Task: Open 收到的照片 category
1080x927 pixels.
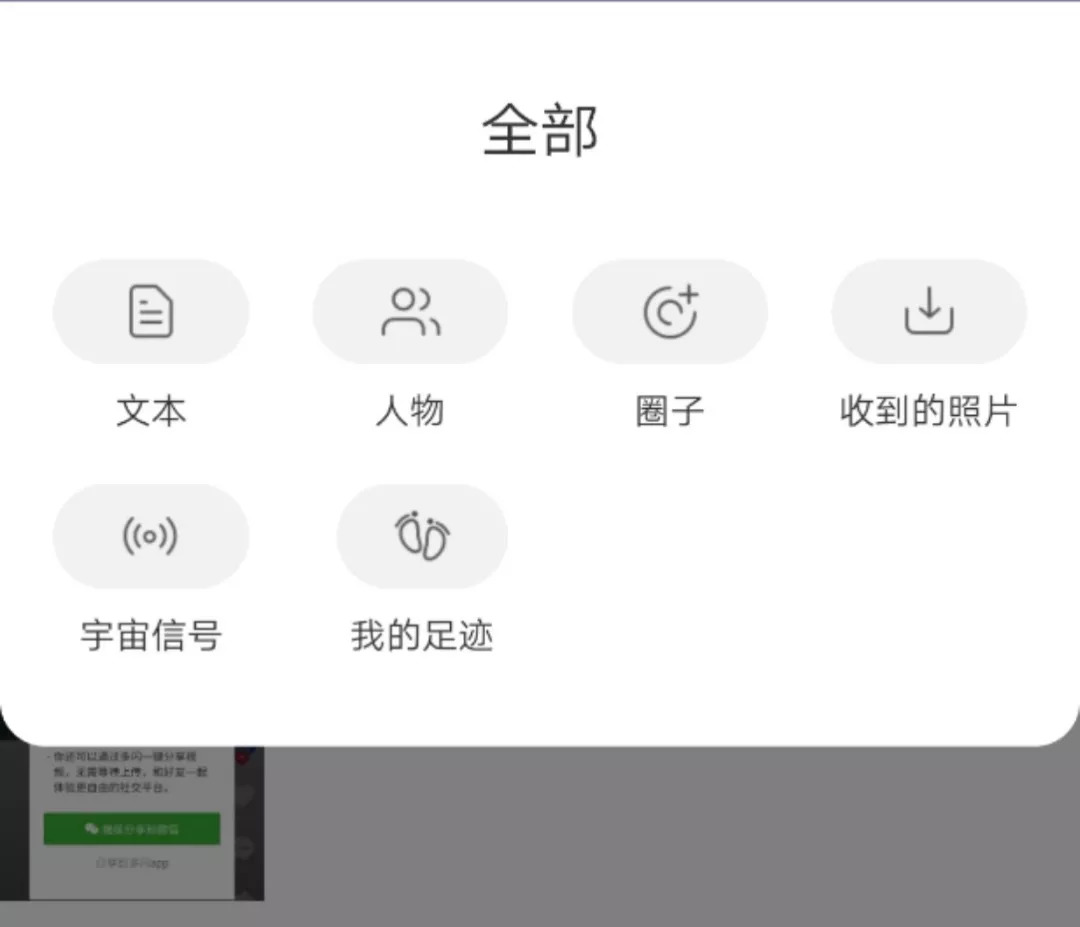Action: pyautogui.click(x=929, y=312)
